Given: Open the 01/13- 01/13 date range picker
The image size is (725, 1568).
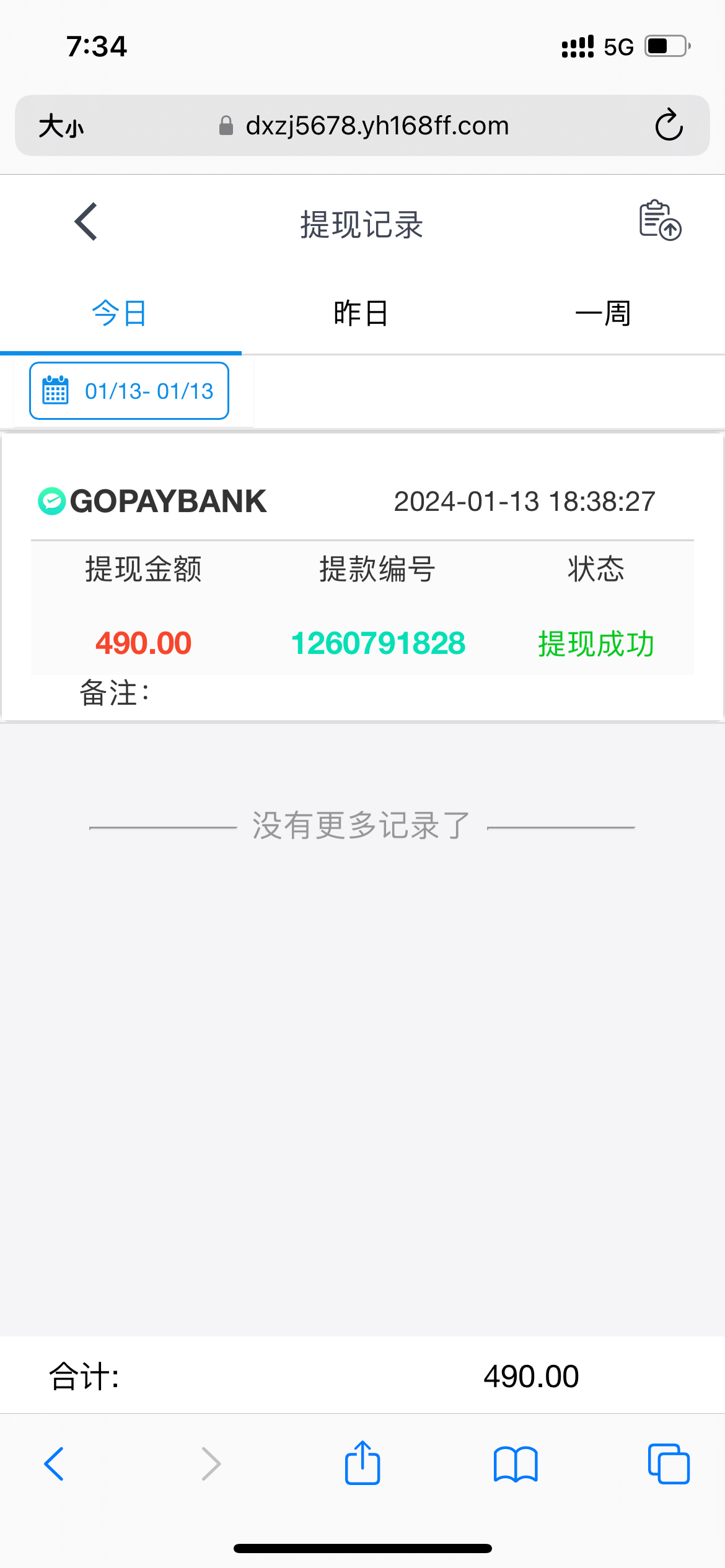Looking at the screenshot, I should click(130, 391).
